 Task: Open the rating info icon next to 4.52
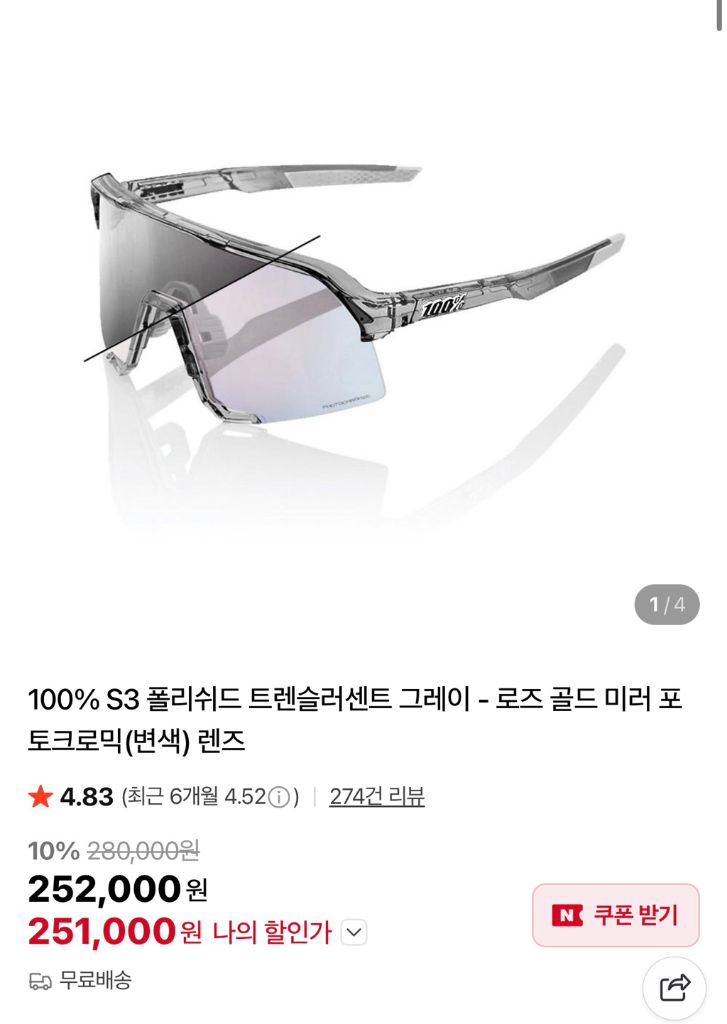[x=279, y=797]
